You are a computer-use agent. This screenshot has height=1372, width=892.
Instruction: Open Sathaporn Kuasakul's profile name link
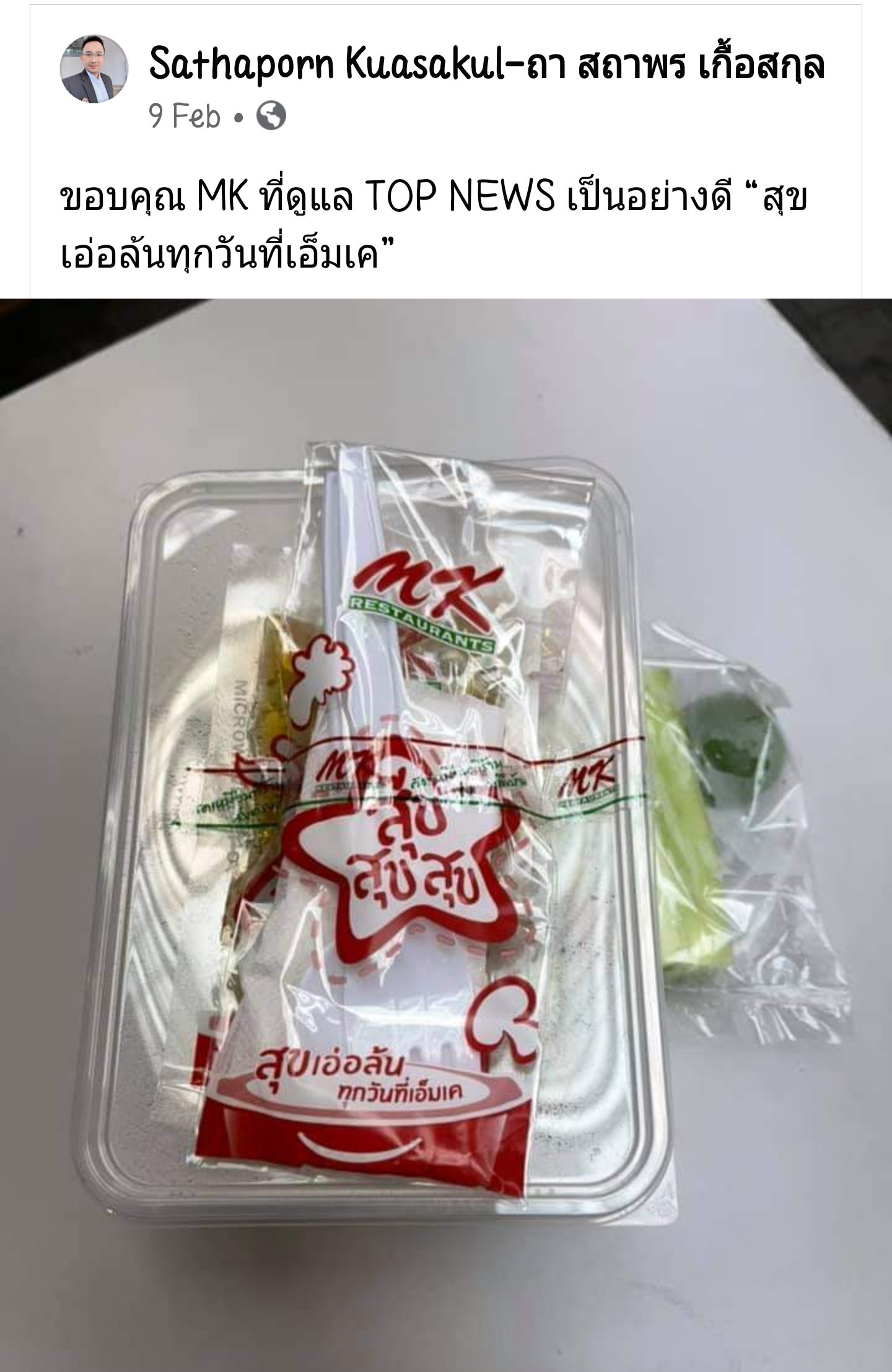[x=487, y=66]
